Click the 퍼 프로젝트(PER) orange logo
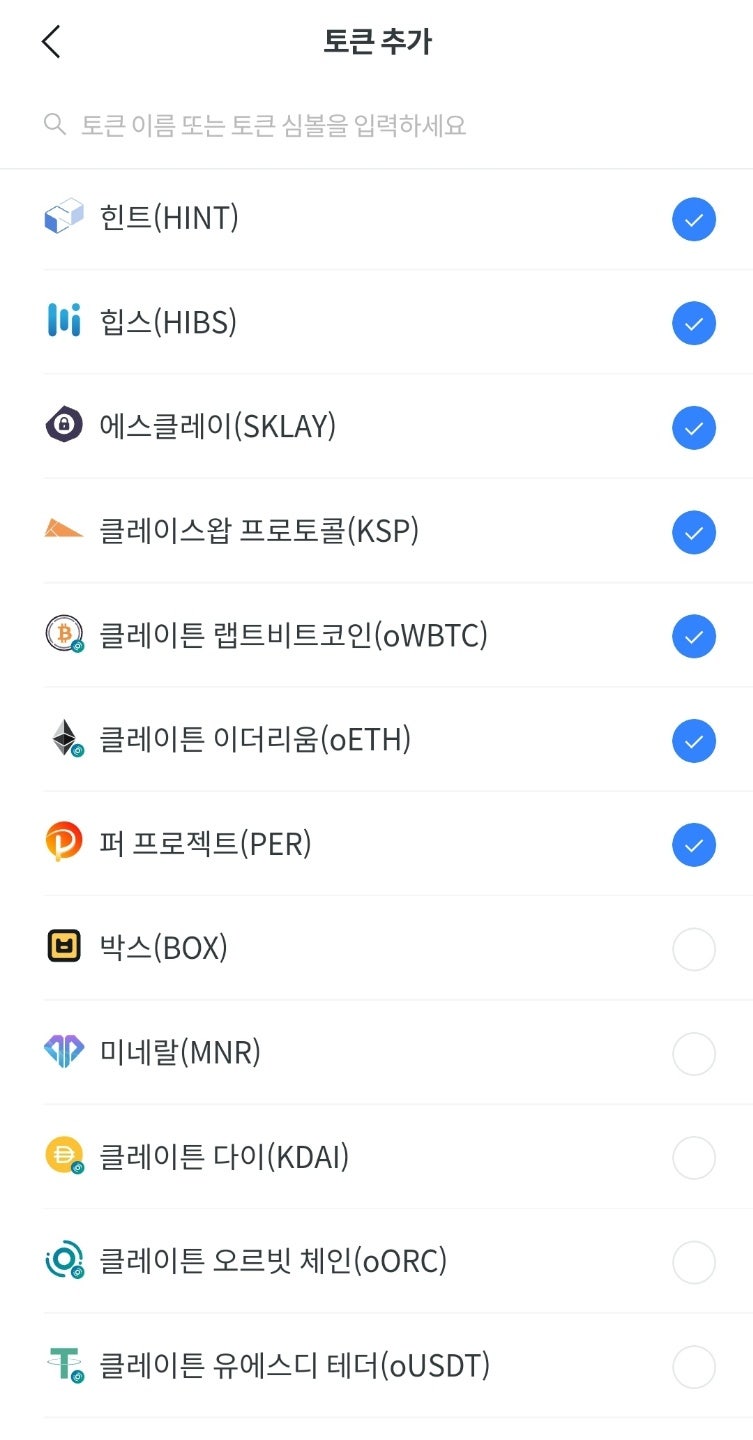The width and height of the screenshot is (753, 1440). (x=63, y=844)
